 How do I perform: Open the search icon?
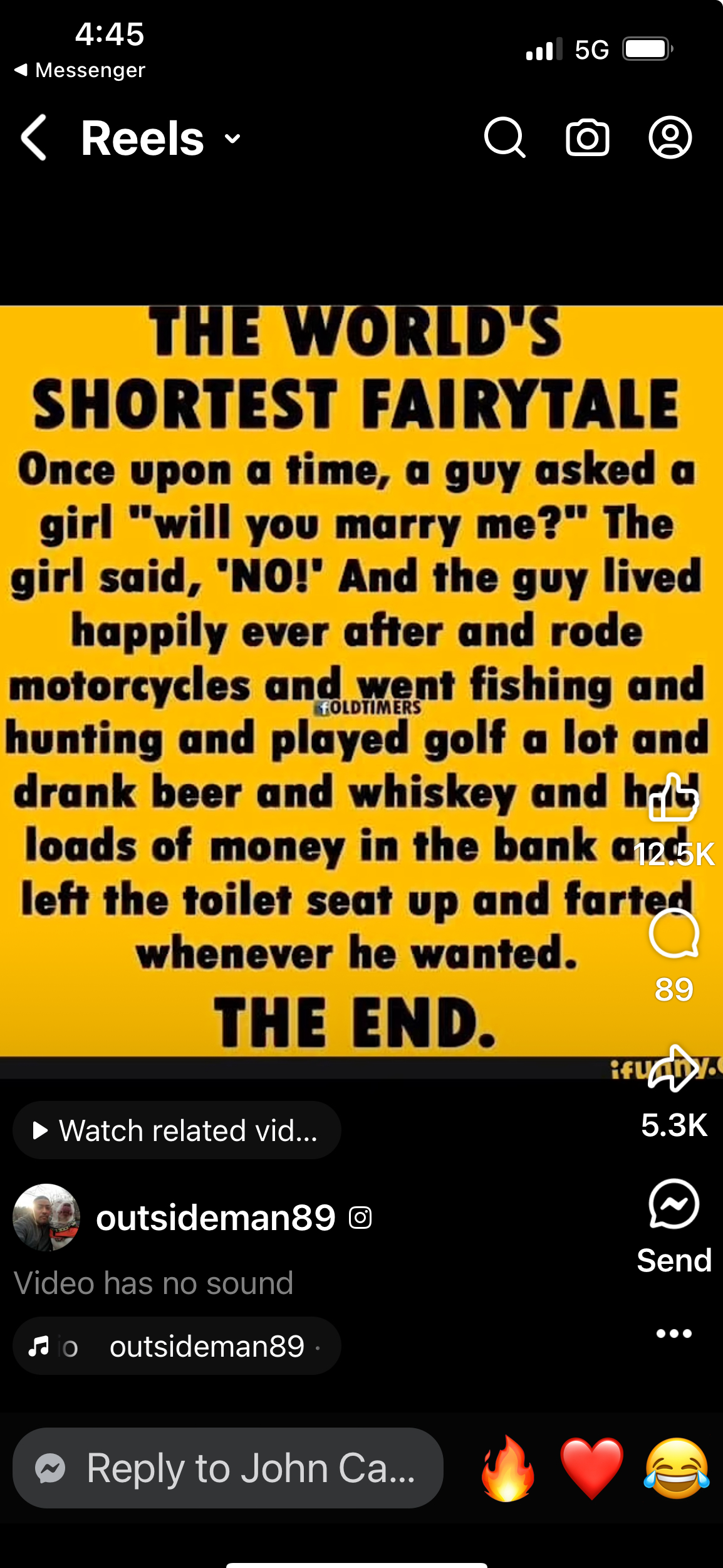(504, 137)
